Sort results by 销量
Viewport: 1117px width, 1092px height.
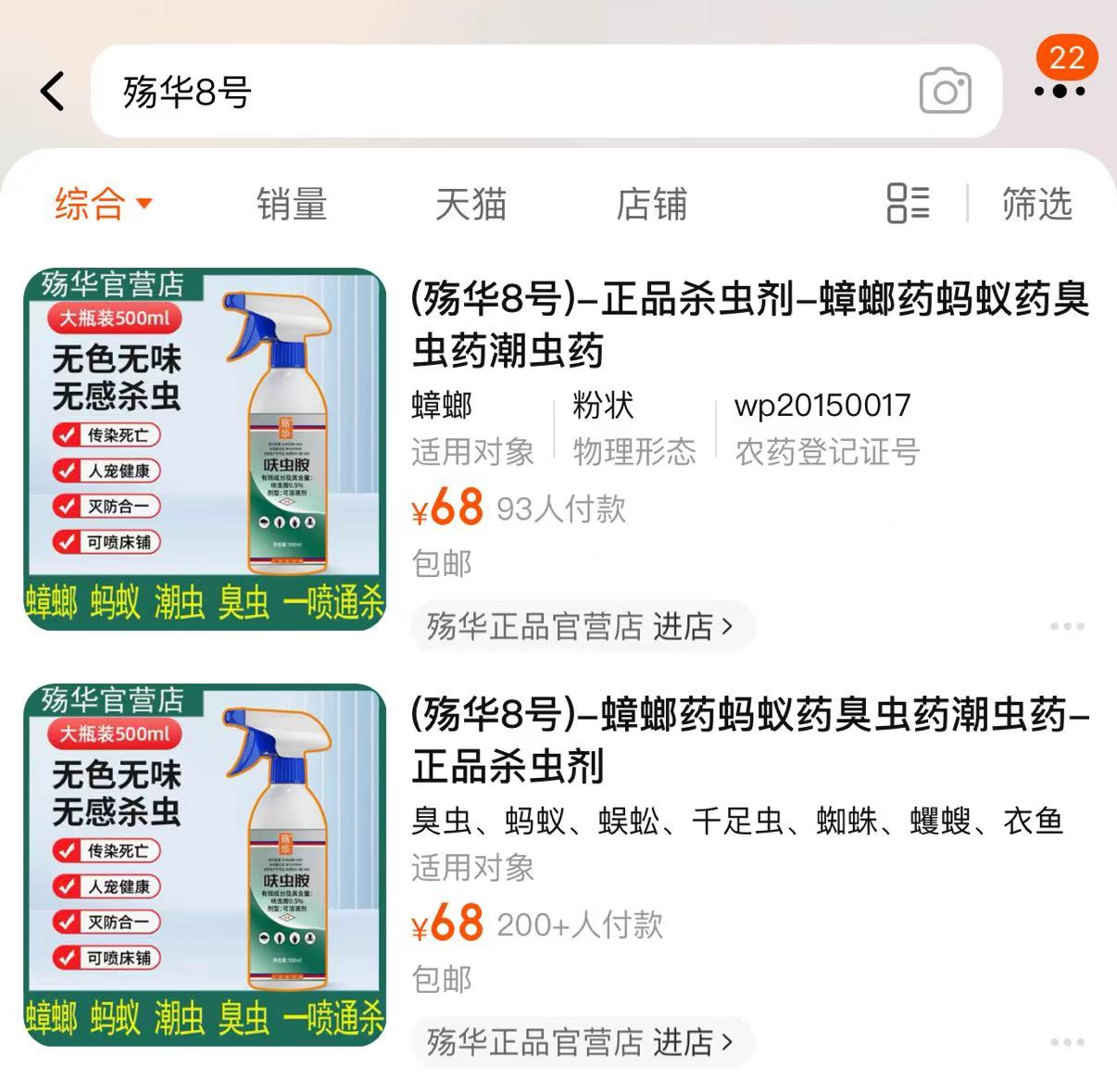point(292,204)
